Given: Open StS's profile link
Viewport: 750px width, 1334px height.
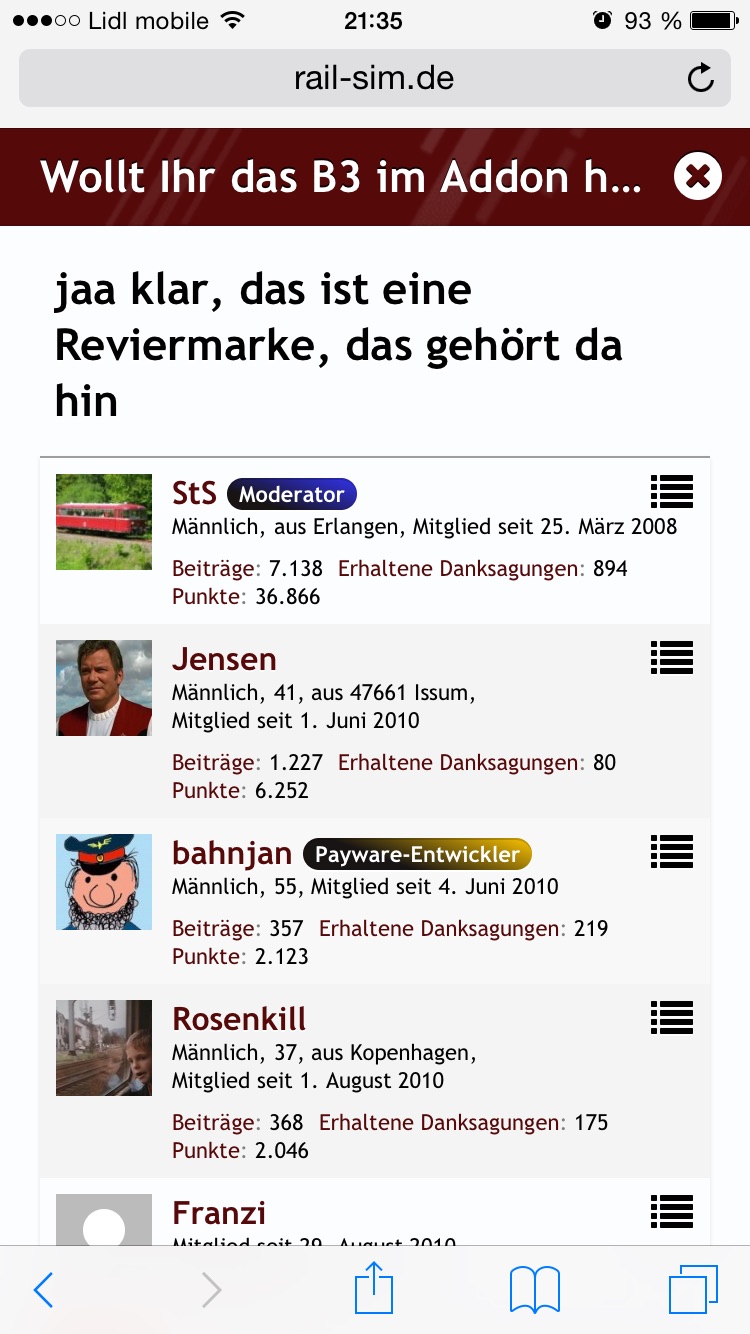Looking at the screenshot, I should [x=194, y=493].
